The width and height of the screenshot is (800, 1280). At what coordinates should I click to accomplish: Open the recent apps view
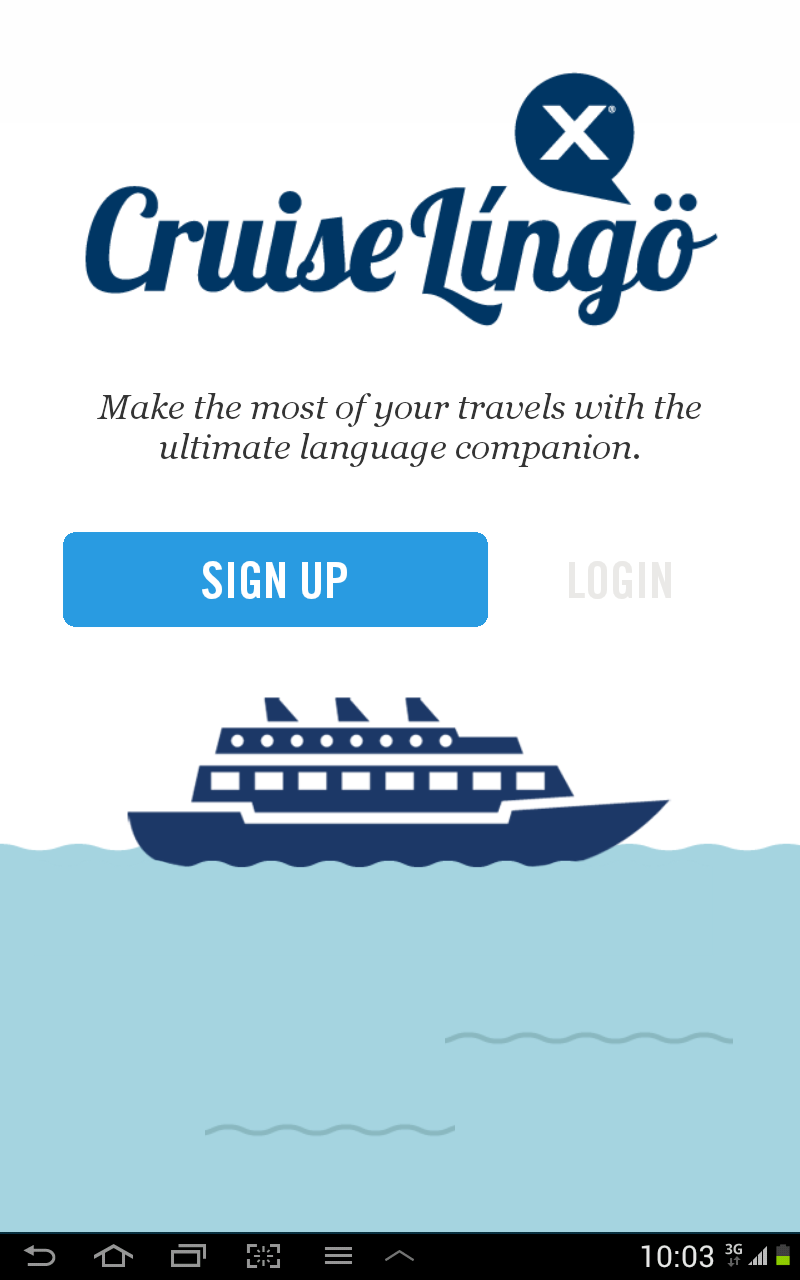[188, 1256]
